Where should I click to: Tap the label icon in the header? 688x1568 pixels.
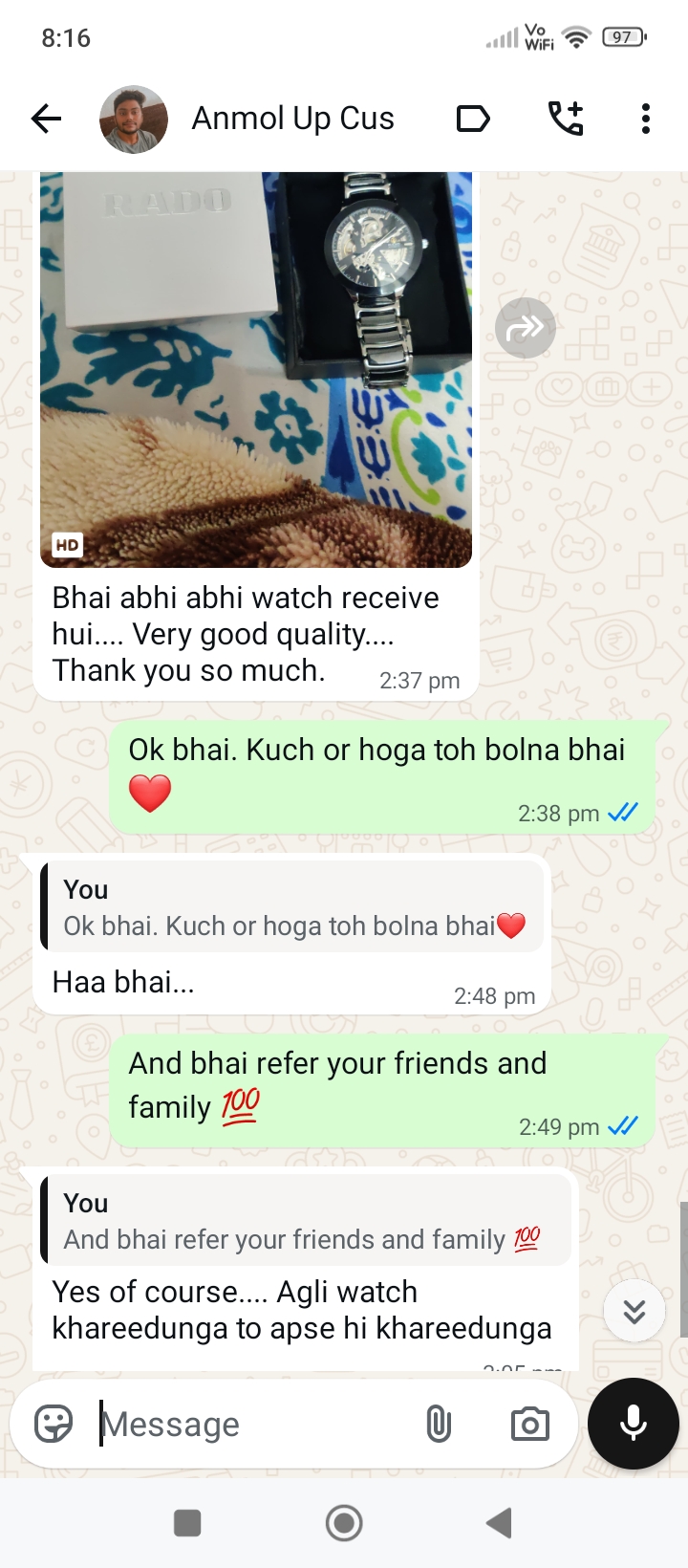click(x=473, y=119)
